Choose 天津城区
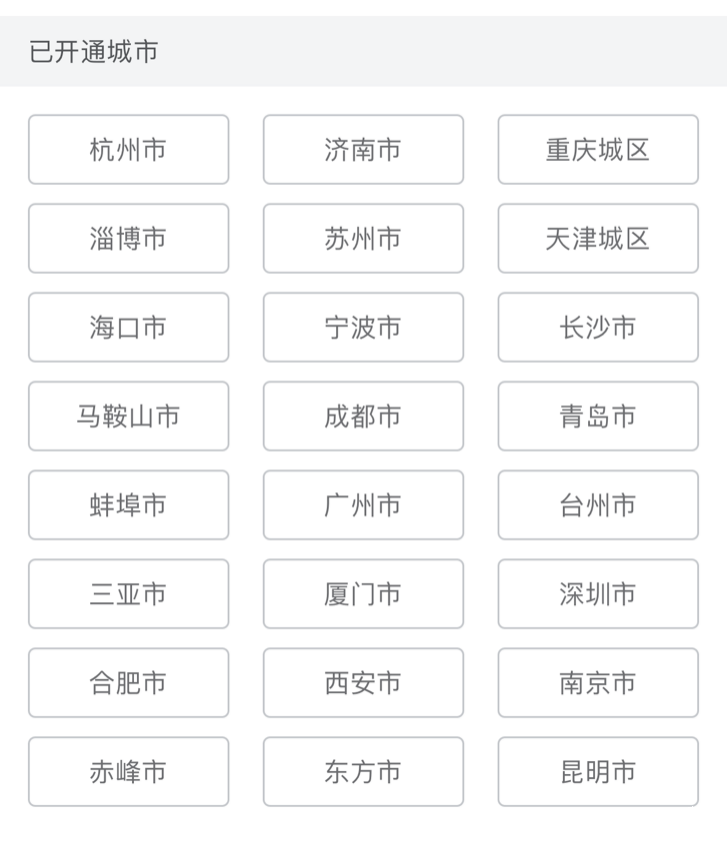Screen dimensions: 728x842 598,239
